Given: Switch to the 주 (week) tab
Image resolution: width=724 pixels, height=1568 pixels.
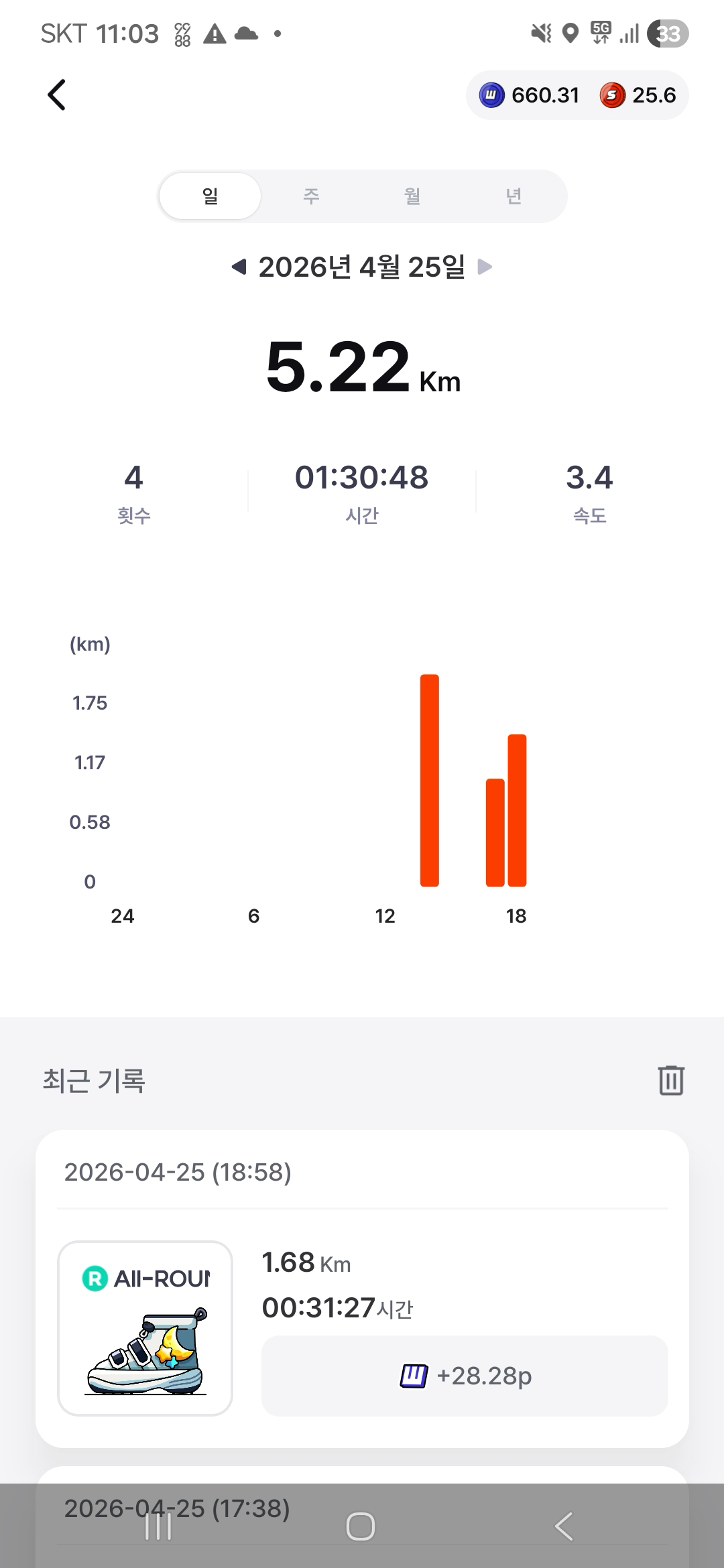Looking at the screenshot, I should pos(311,196).
